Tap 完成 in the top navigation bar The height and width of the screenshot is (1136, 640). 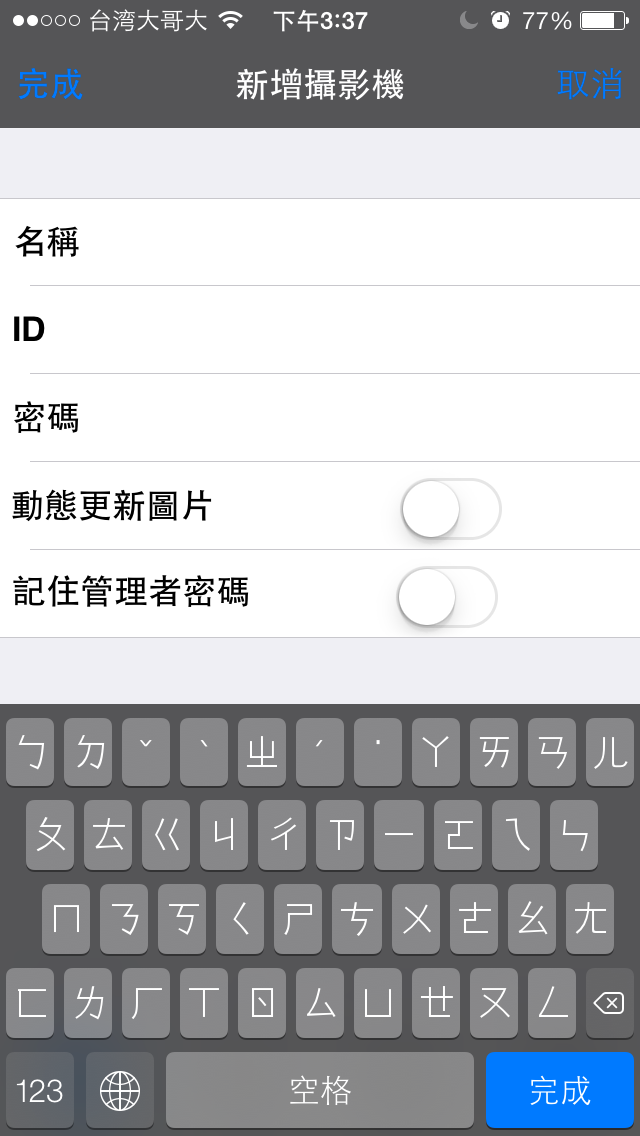tap(50, 85)
